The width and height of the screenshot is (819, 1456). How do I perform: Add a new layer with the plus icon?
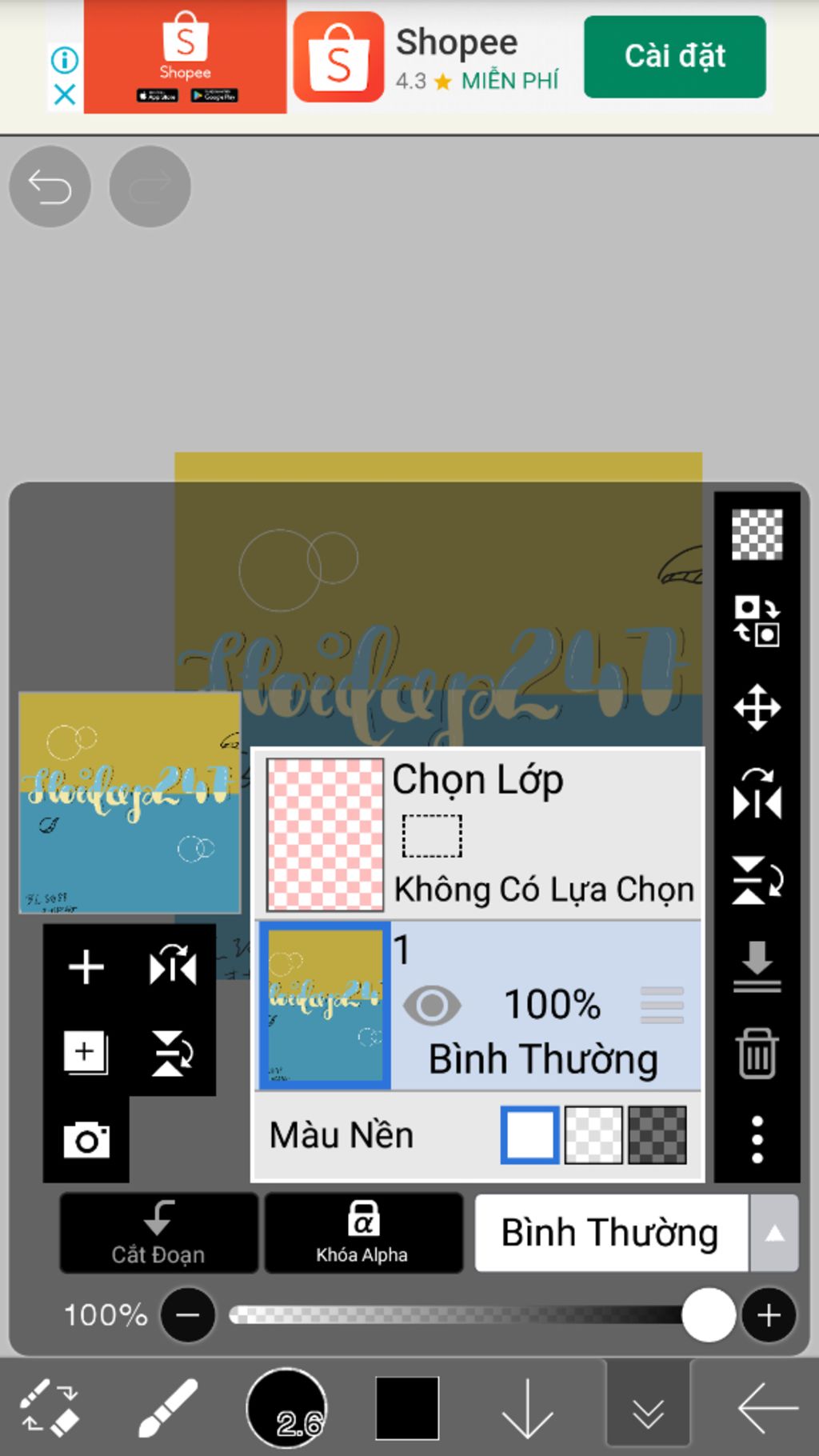[x=86, y=967]
